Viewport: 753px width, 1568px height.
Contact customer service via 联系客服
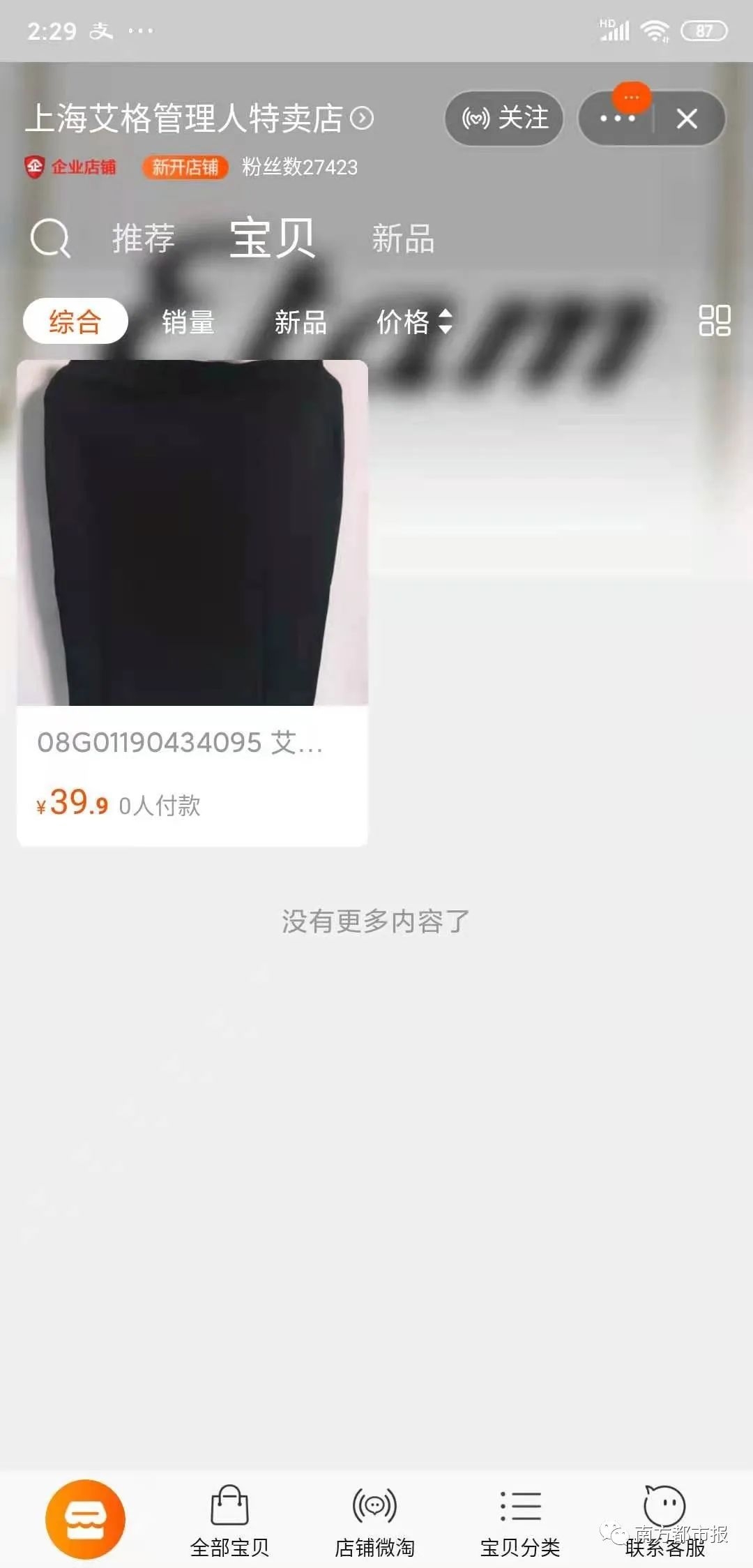pyautogui.click(x=664, y=1521)
